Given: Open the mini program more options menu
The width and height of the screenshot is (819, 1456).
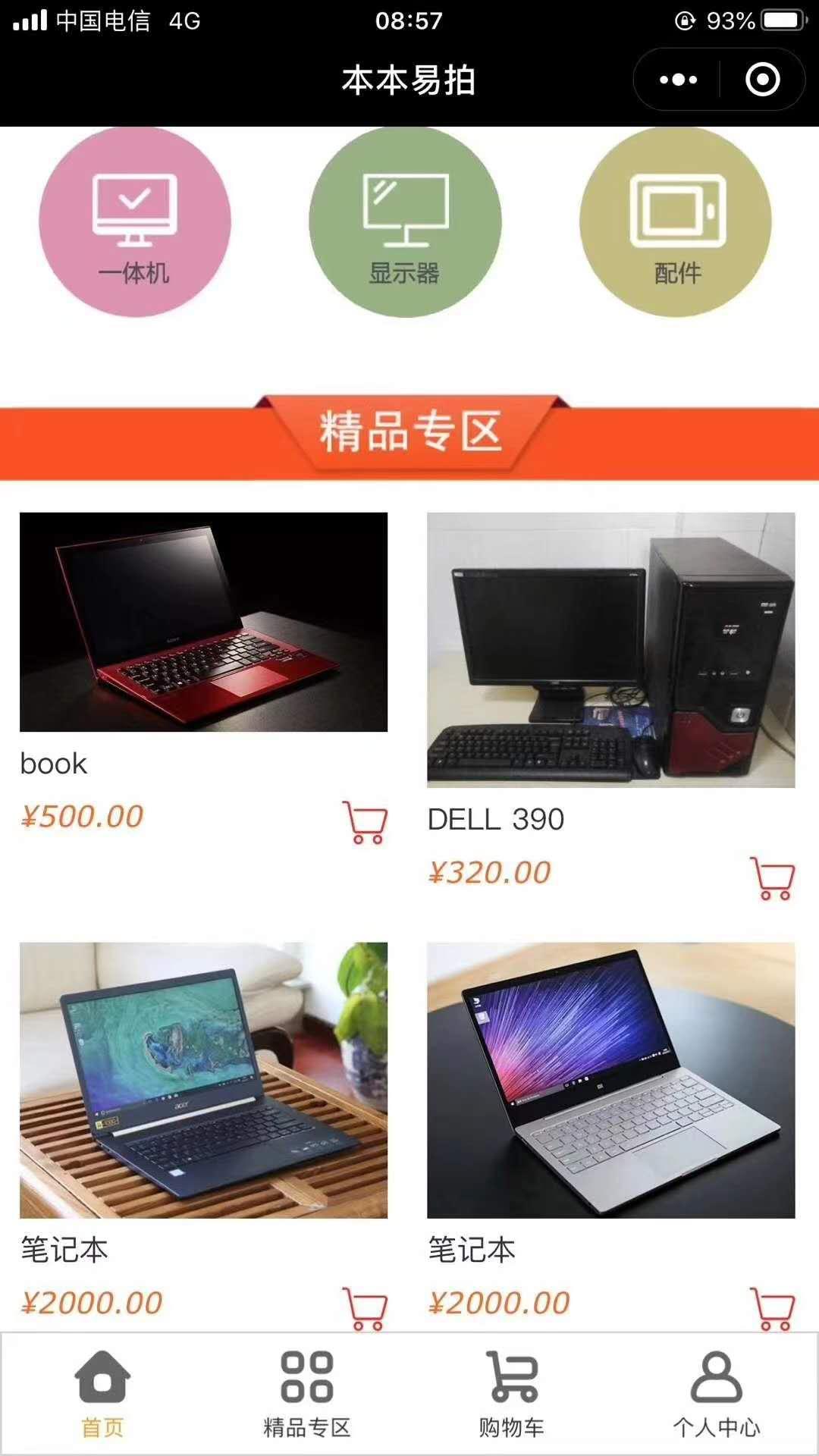Looking at the screenshot, I should pos(678,80).
